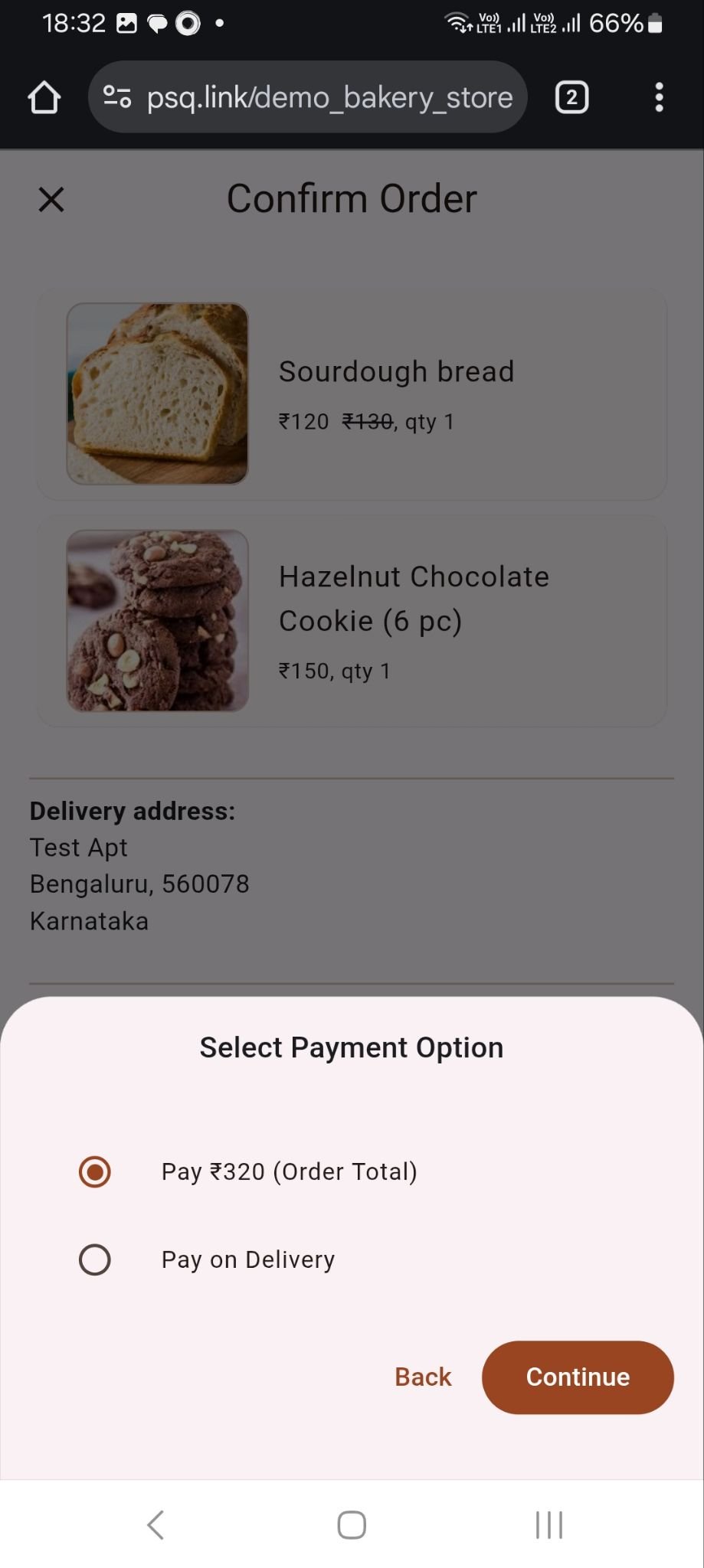This screenshot has height=1568, width=704.
Task: Open the Hazelnut Chocolate Cookie thumbnail
Action: point(157,621)
